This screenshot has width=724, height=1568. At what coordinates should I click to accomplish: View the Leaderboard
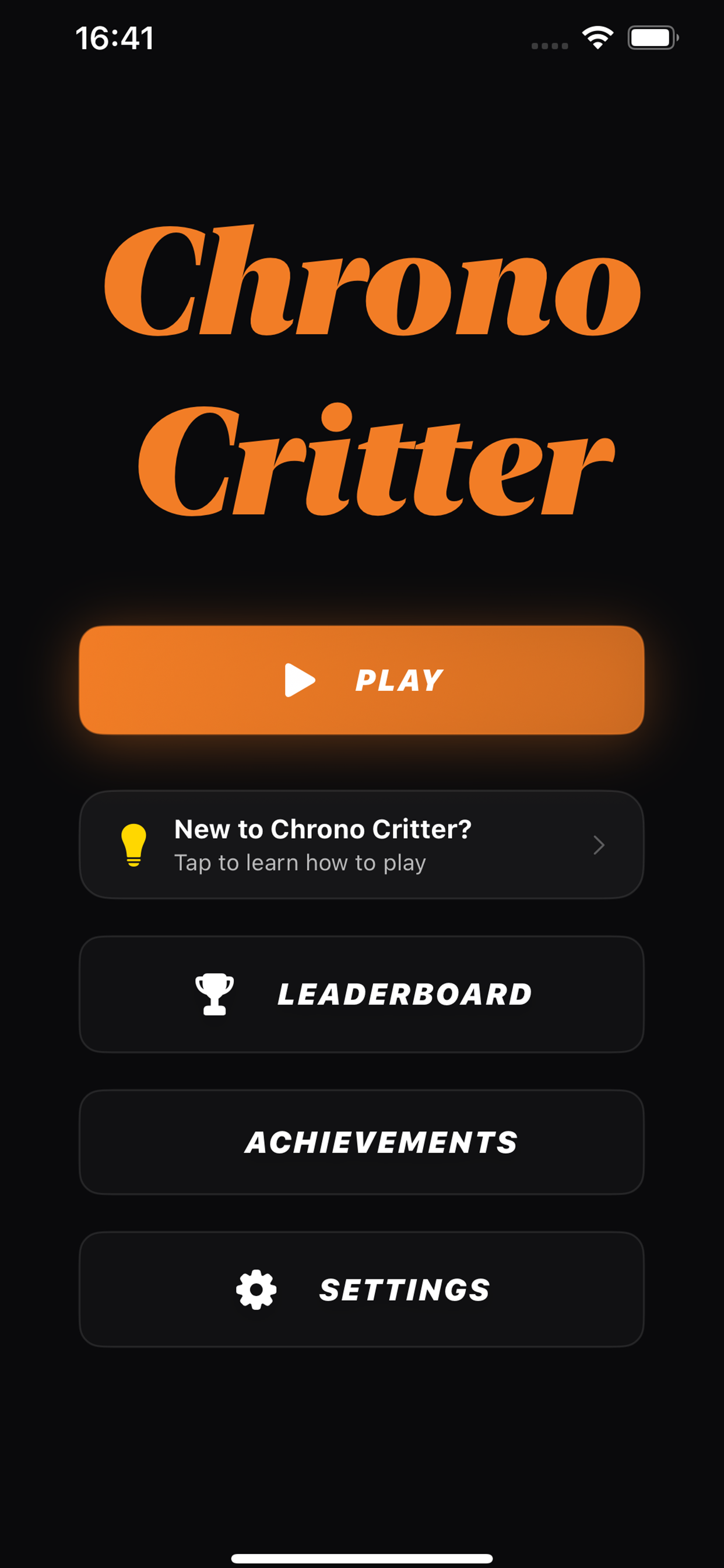coord(361,994)
